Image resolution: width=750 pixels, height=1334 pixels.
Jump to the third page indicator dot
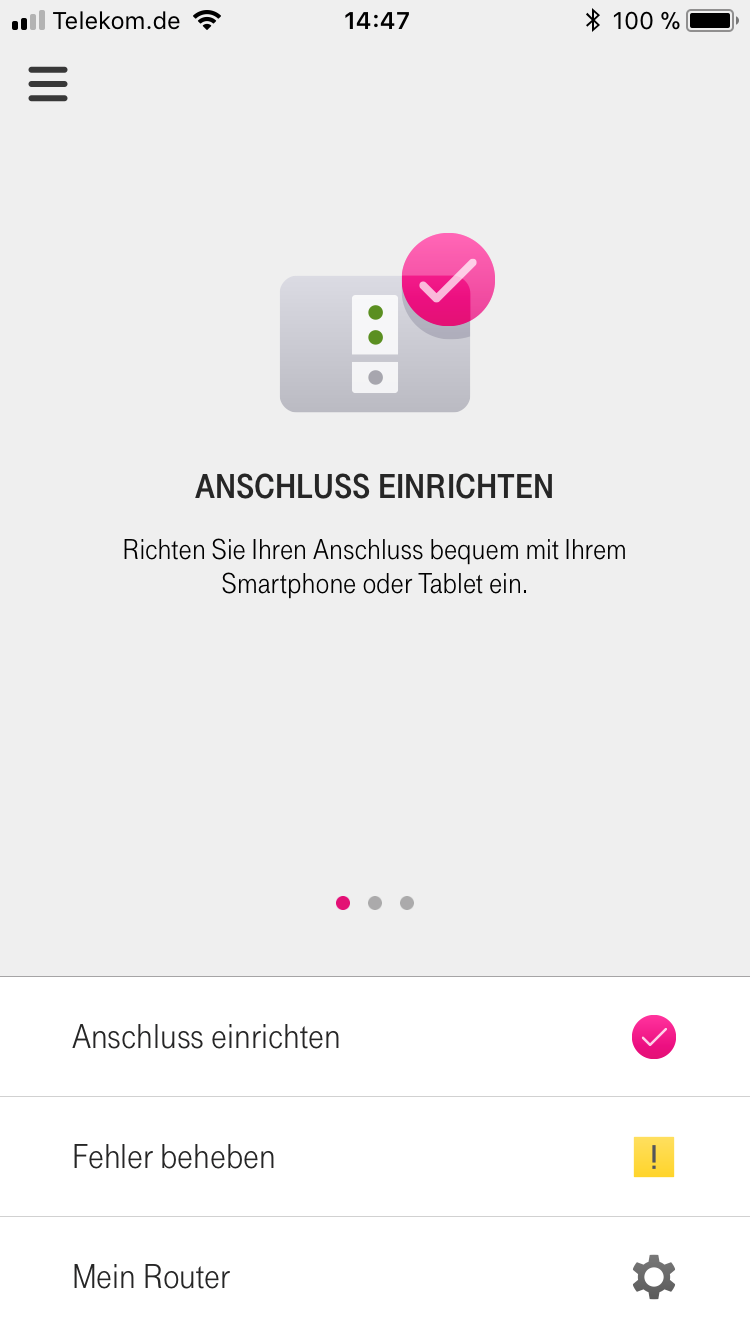(x=407, y=903)
